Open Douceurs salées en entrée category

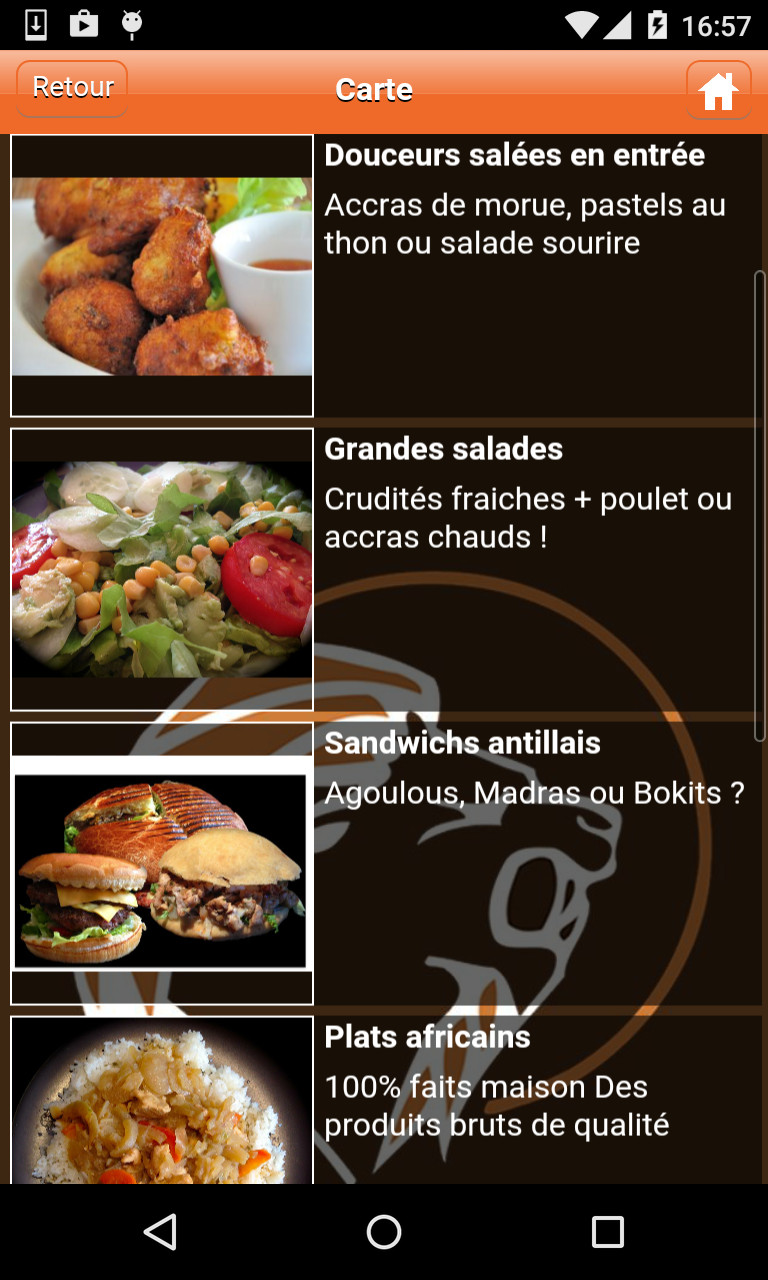click(514, 156)
